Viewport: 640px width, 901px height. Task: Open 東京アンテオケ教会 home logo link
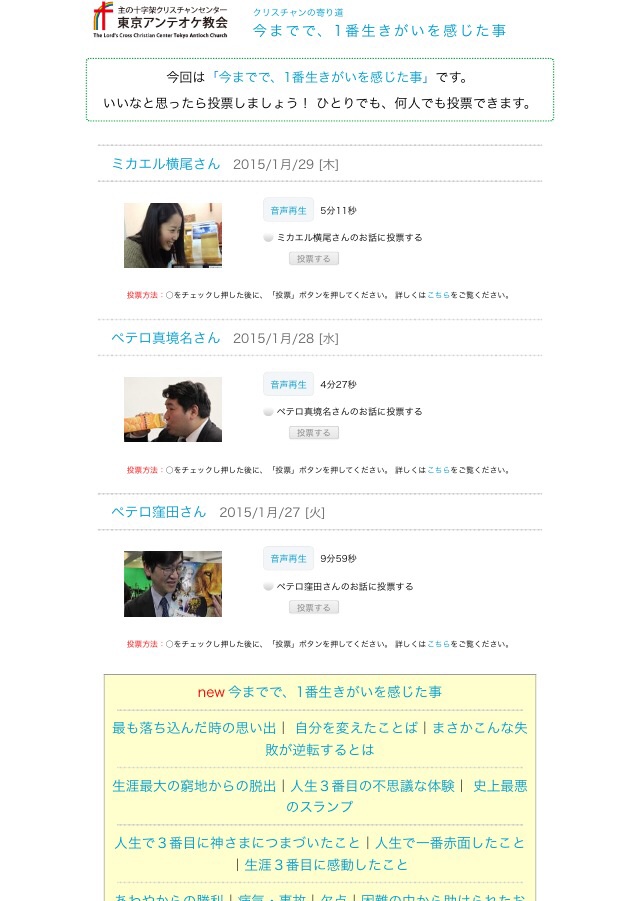(x=160, y=20)
